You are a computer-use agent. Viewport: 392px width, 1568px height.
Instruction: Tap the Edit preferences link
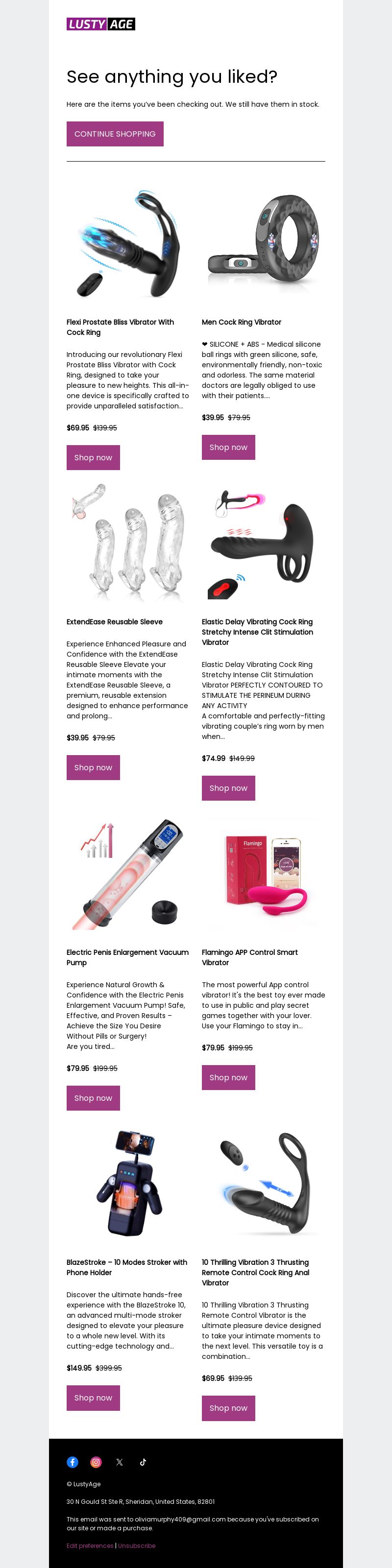[90, 1545]
